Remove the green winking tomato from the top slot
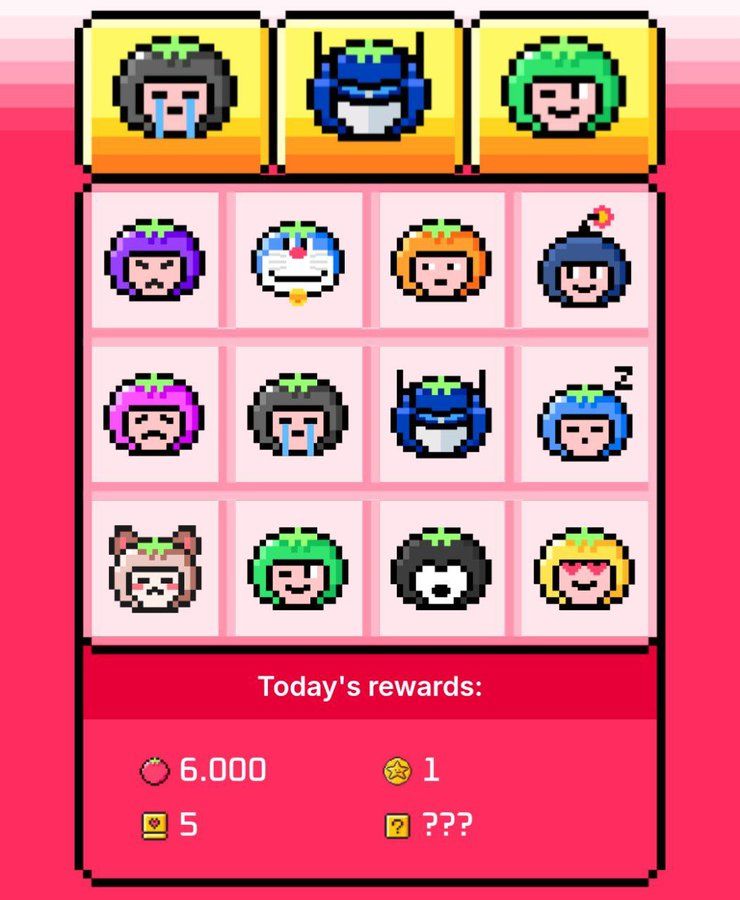The height and width of the screenshot is (900, 740). pos(565,90)
